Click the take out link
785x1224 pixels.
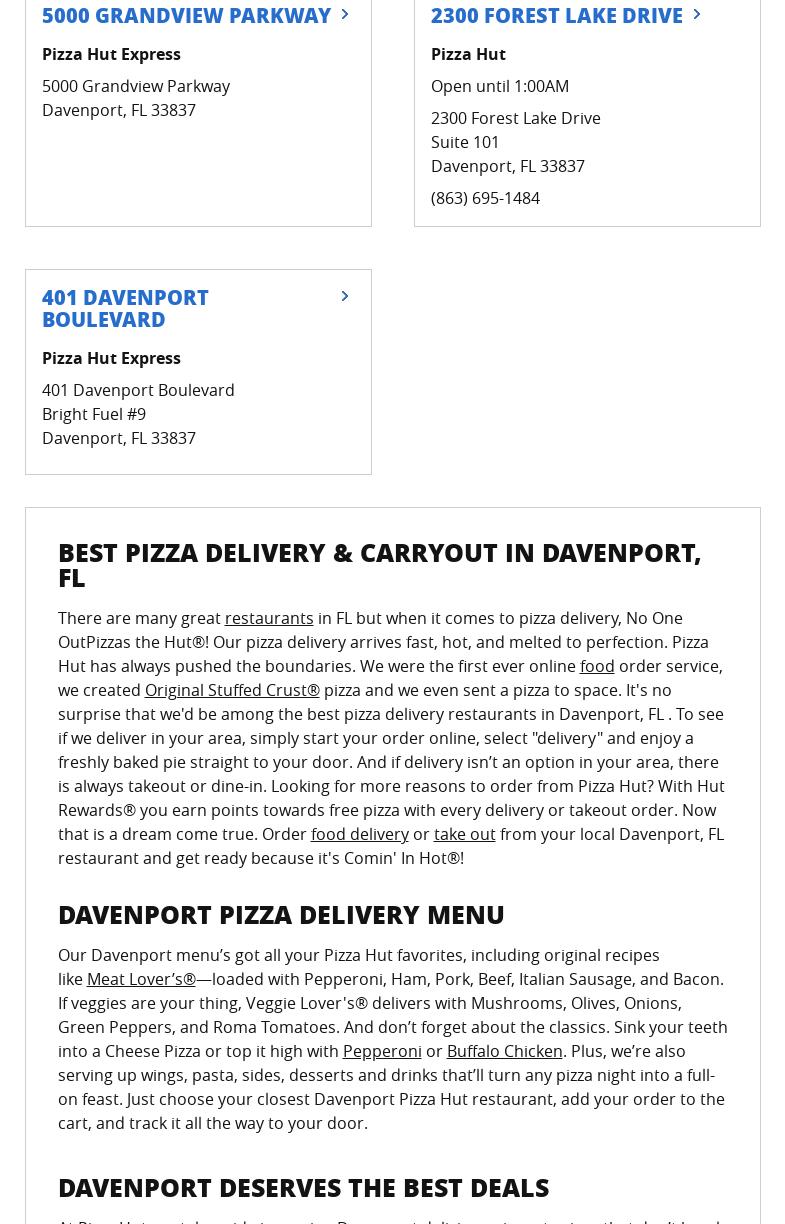point(464,834)
